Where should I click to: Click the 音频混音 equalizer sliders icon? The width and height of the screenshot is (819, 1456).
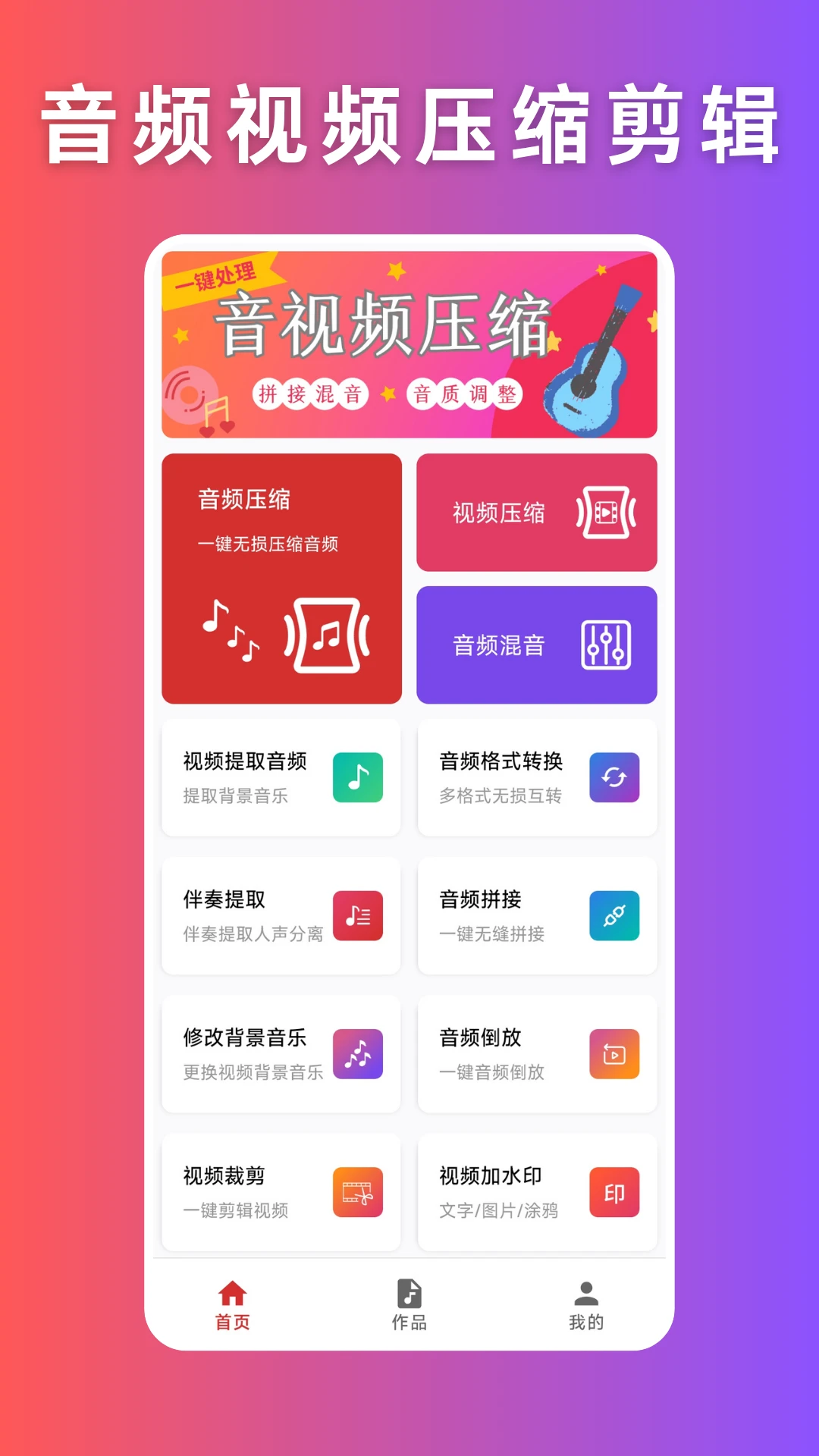point(607,643)
